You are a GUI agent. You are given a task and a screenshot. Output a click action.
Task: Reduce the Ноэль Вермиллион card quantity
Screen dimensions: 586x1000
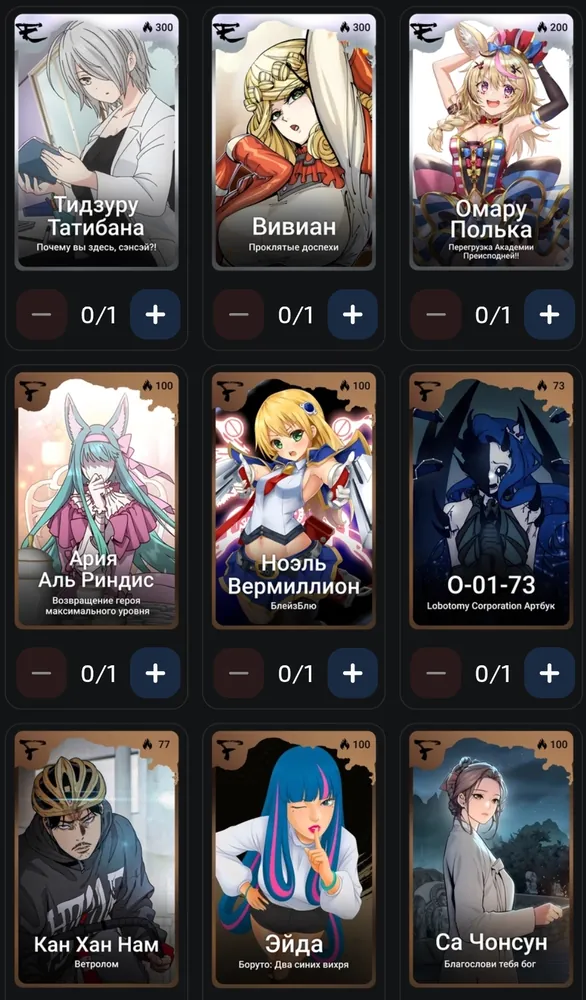(x=238, y=673)
